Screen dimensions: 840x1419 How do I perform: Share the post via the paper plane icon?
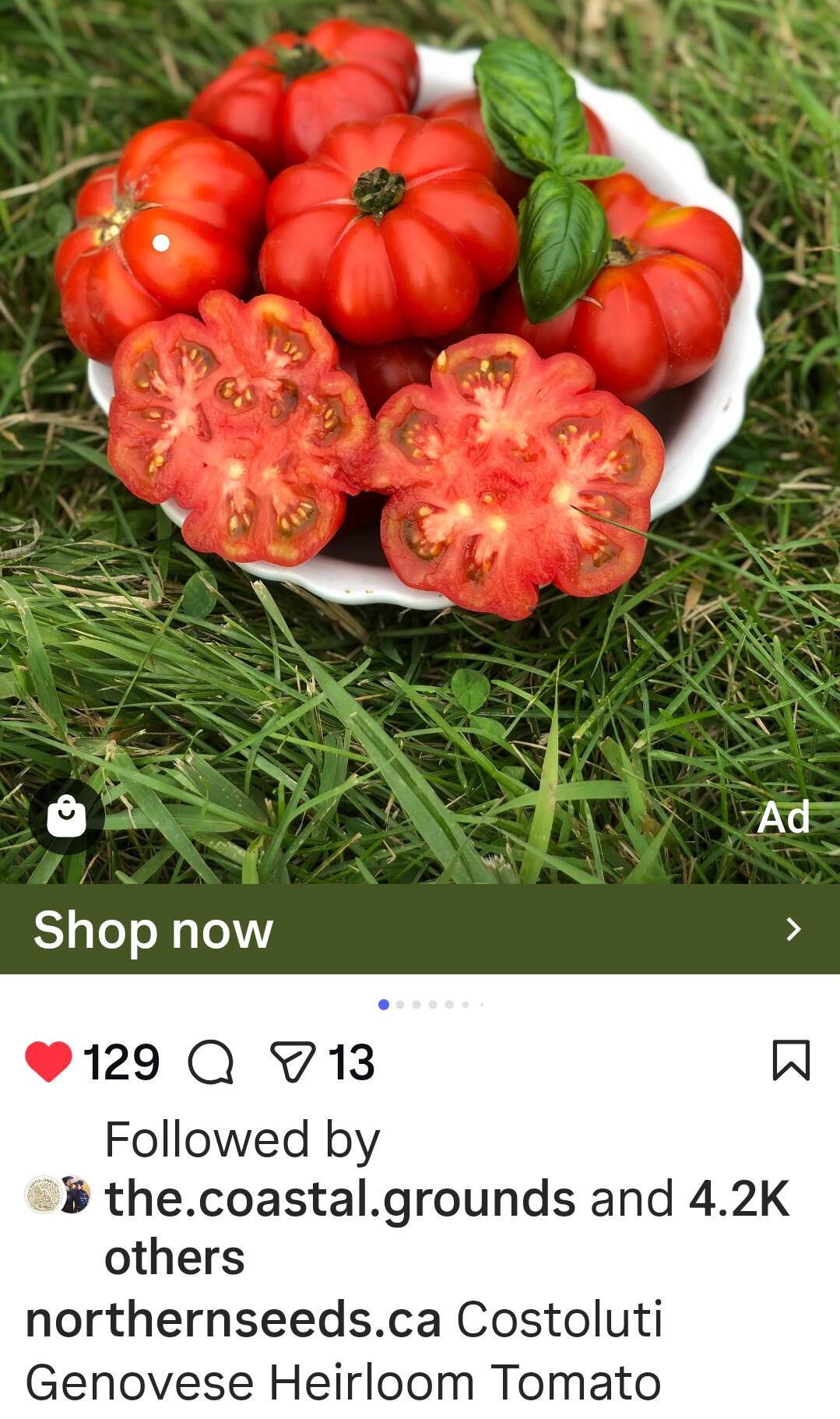pos(293,1062)
